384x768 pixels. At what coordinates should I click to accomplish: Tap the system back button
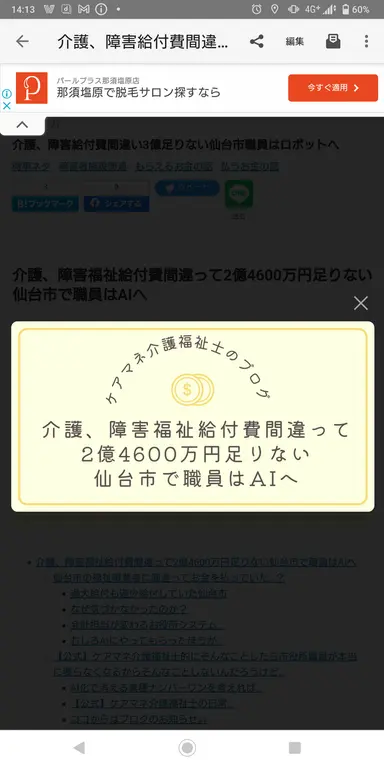79,747
